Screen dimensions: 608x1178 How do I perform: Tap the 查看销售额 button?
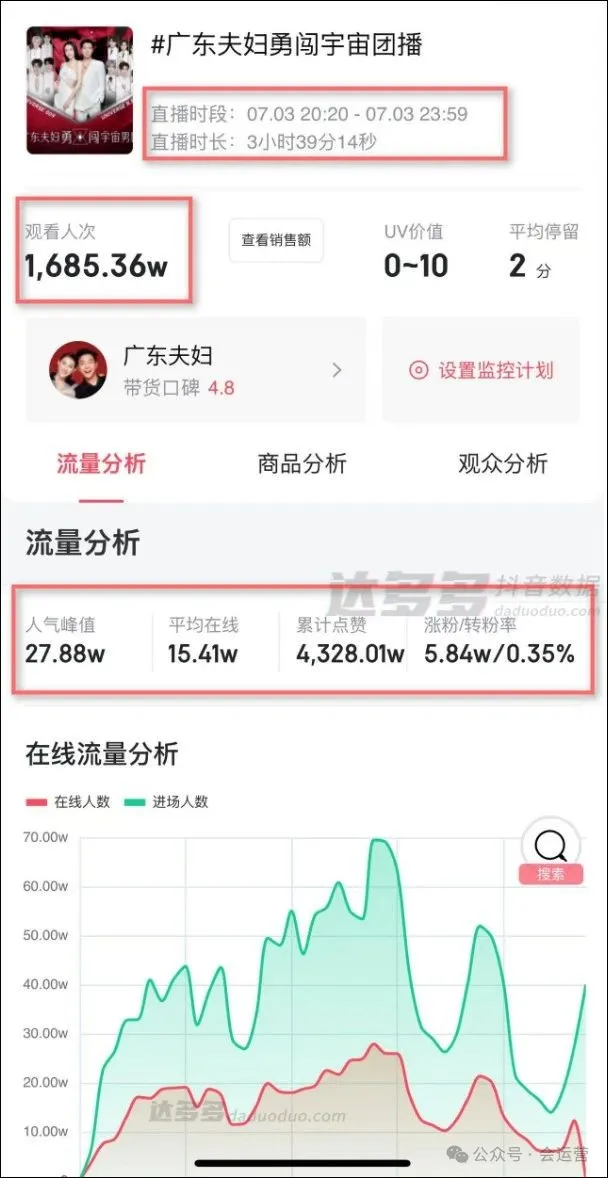point(276,240)
